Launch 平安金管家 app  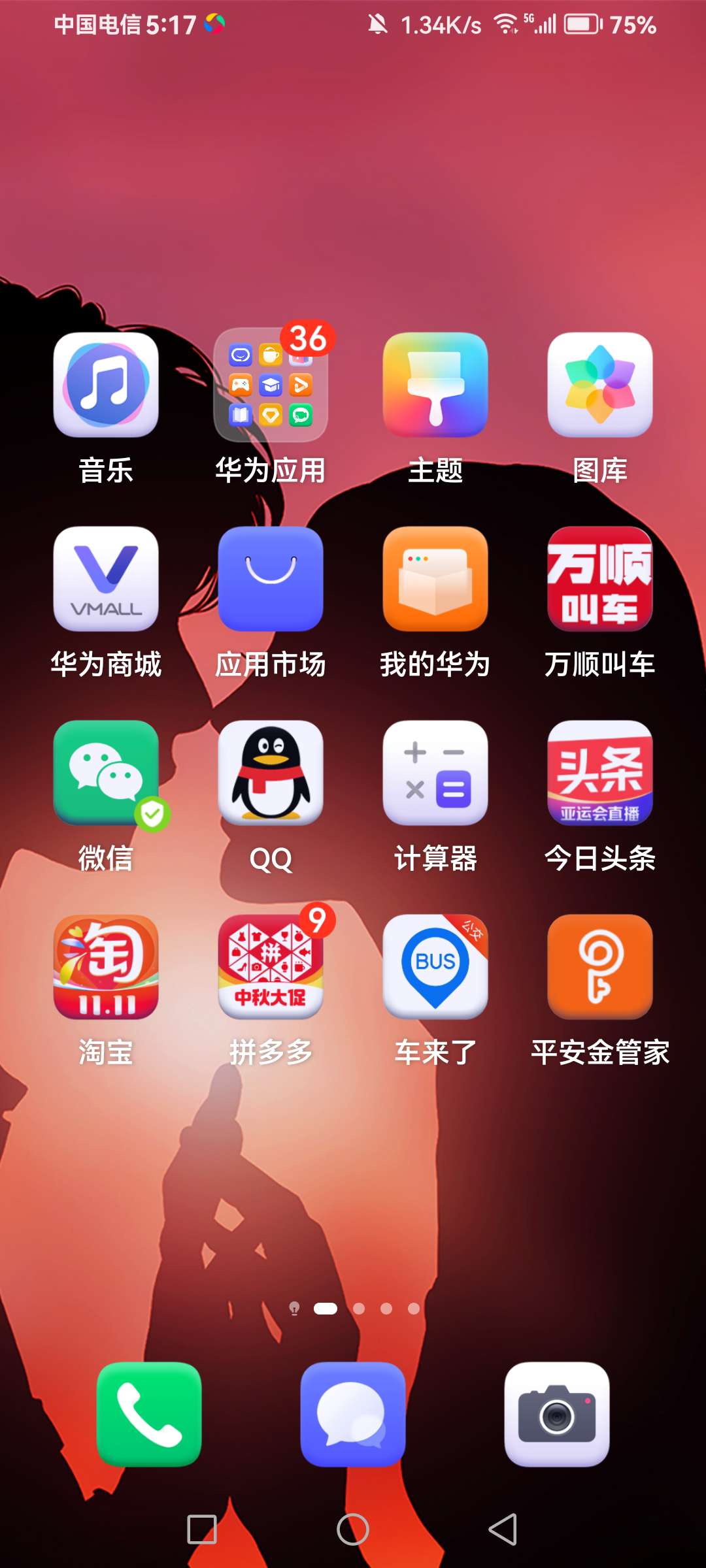tap(600, 967)
